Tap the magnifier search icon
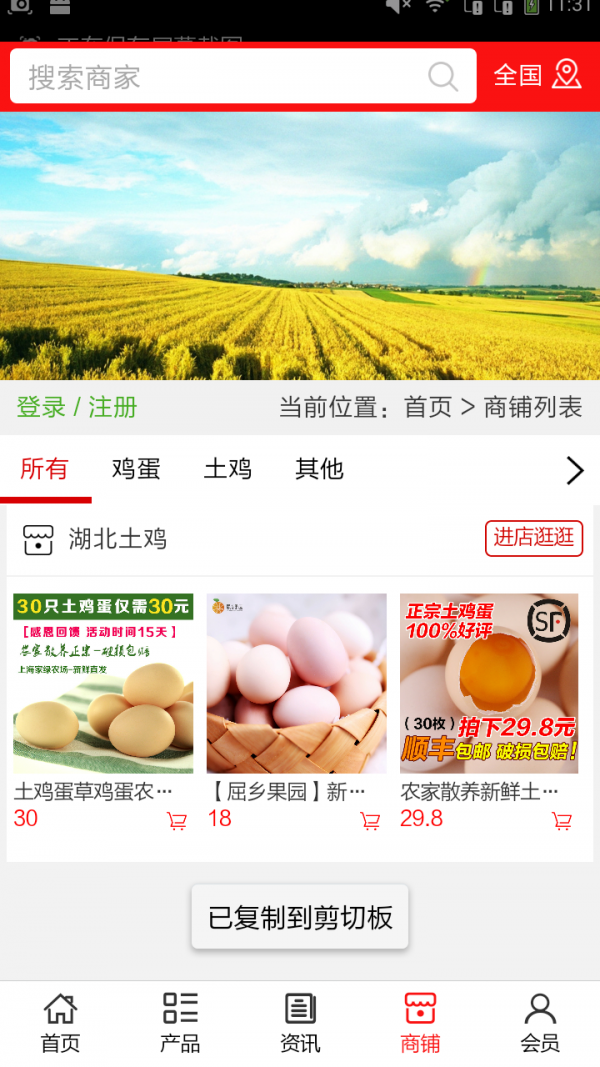The image size is (600, 1067). click(x=443, y=77)
